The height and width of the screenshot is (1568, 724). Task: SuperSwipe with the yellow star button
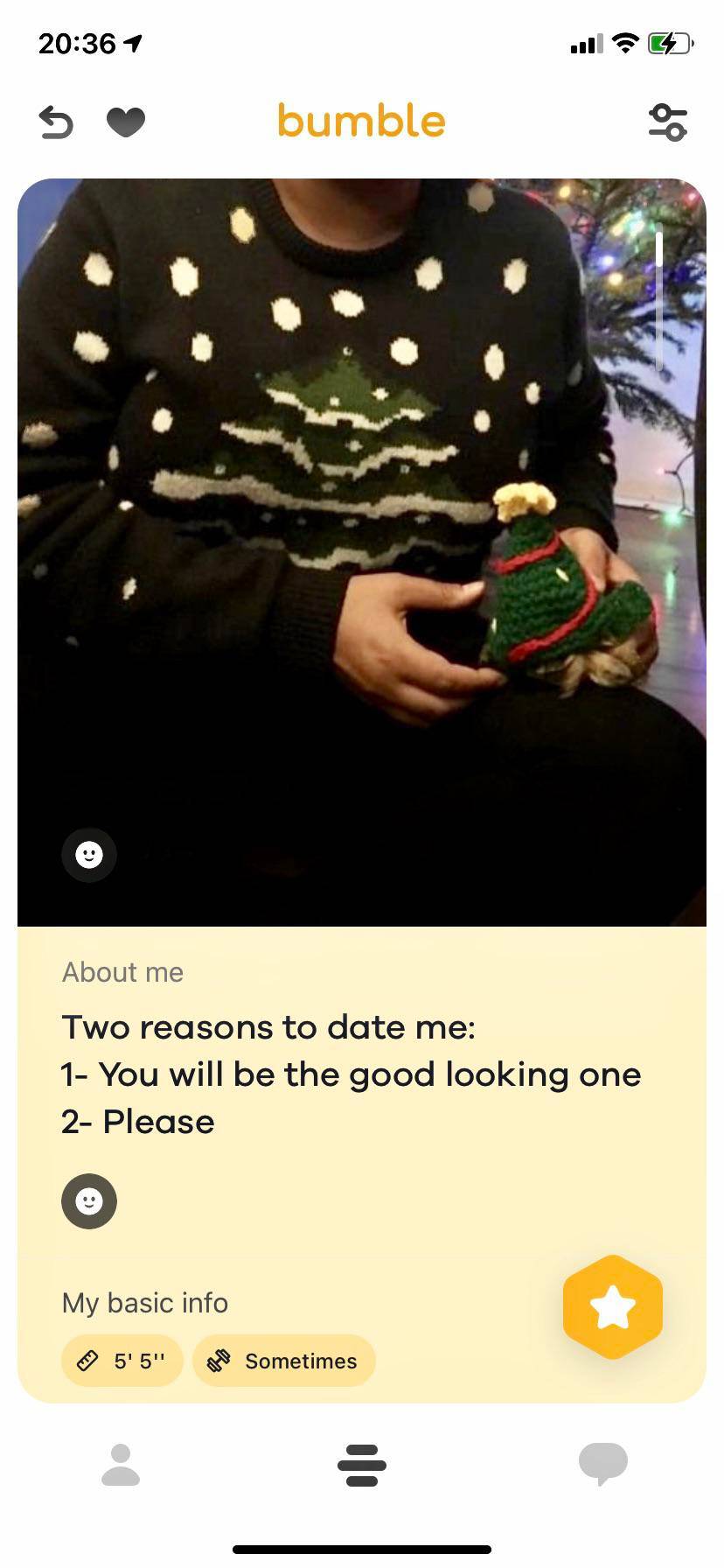[x=613, y=1307]
